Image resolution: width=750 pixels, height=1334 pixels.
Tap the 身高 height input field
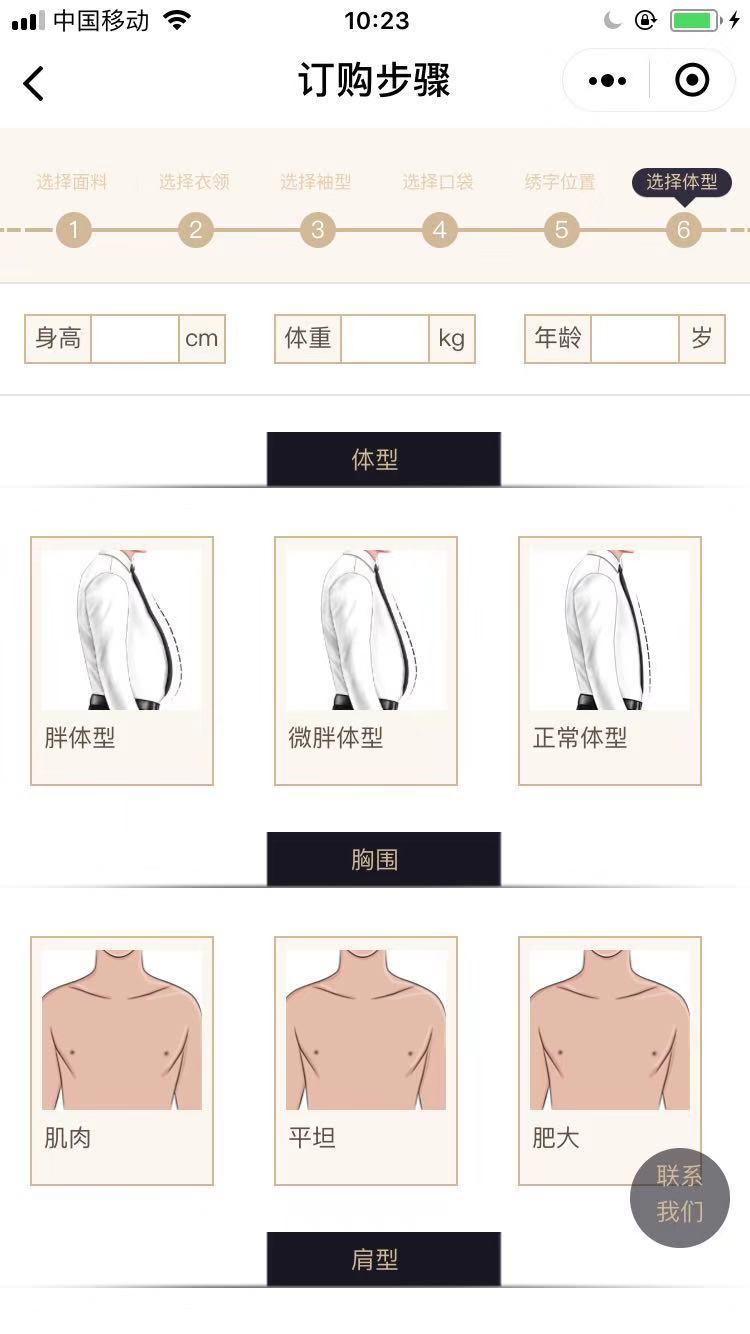coord(134,339)
